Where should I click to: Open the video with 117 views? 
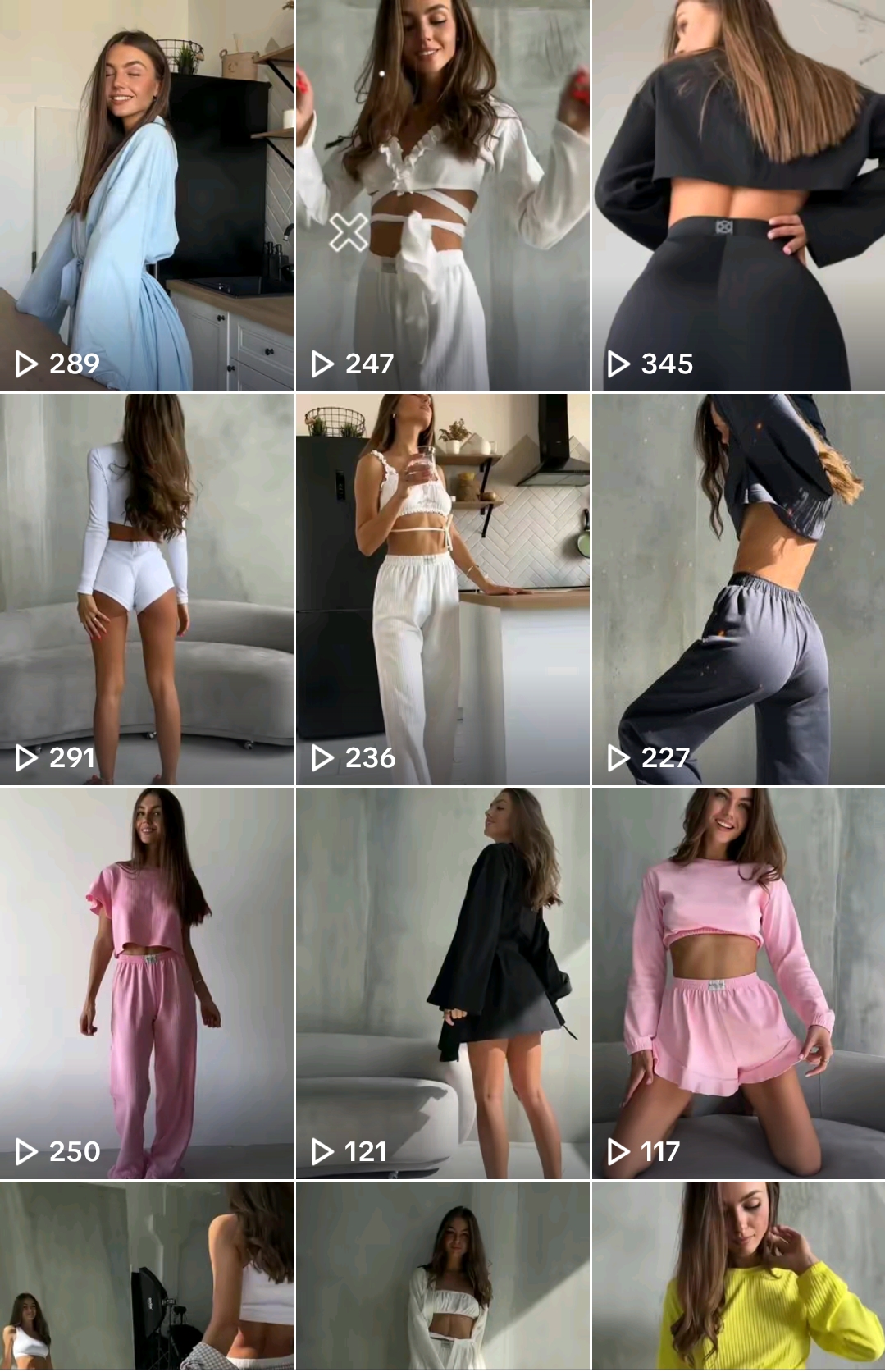(x=738, y=983)
